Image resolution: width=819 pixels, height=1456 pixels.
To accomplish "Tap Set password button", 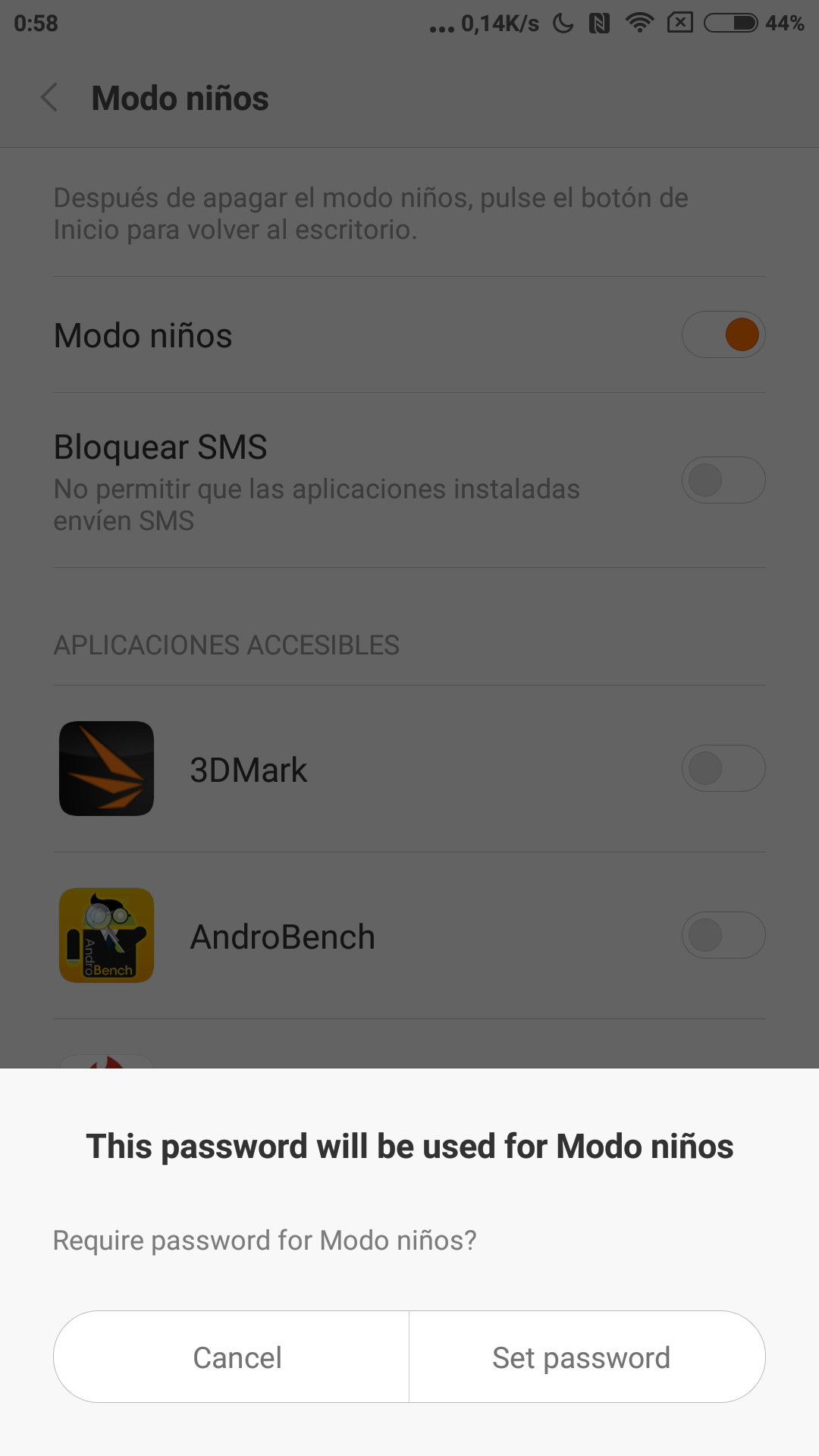I will pyautogui.click(x=582, y=1357).
